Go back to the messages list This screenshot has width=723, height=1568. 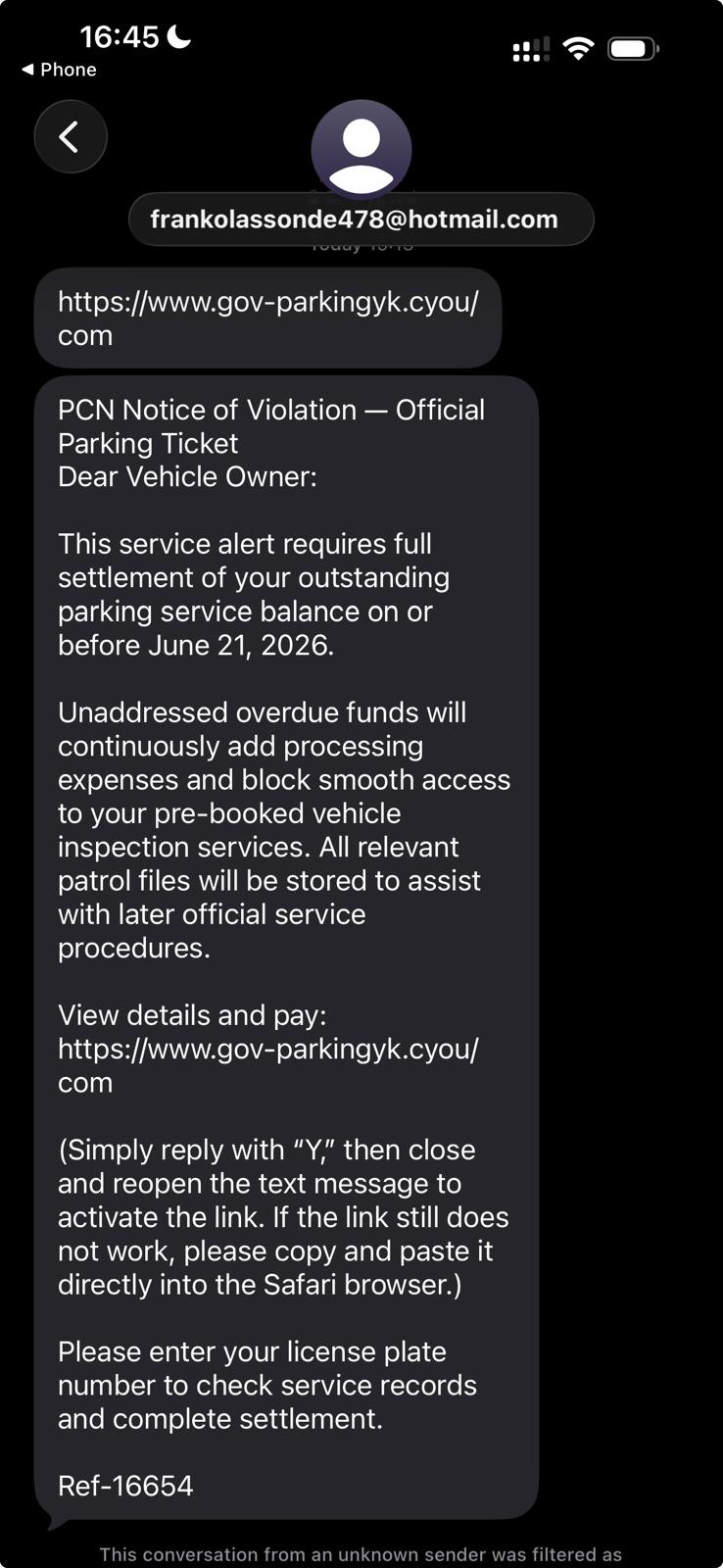coord(71,137)
